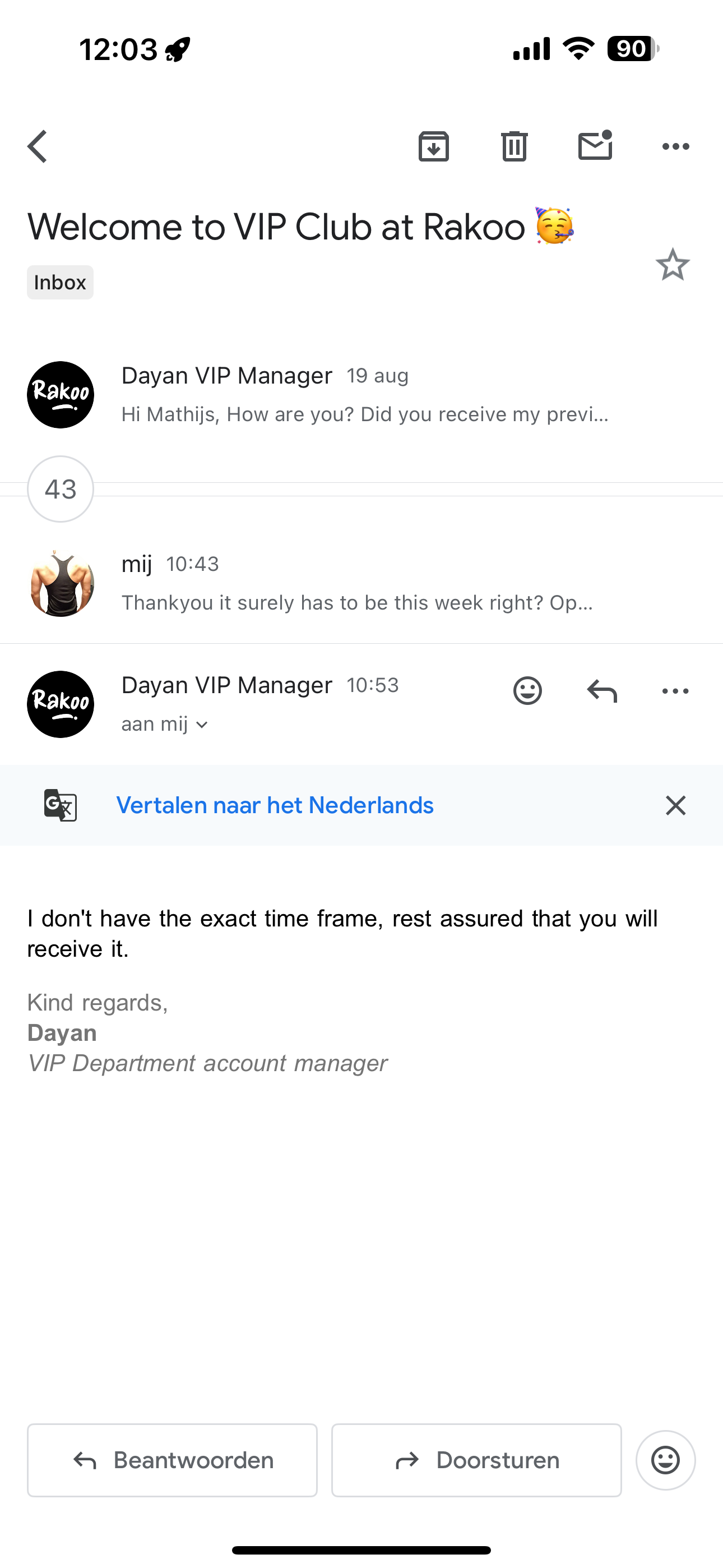723x1568 pixels.
Task: Open the emoji reaction button at bottom
Action: click(666, 1460)
